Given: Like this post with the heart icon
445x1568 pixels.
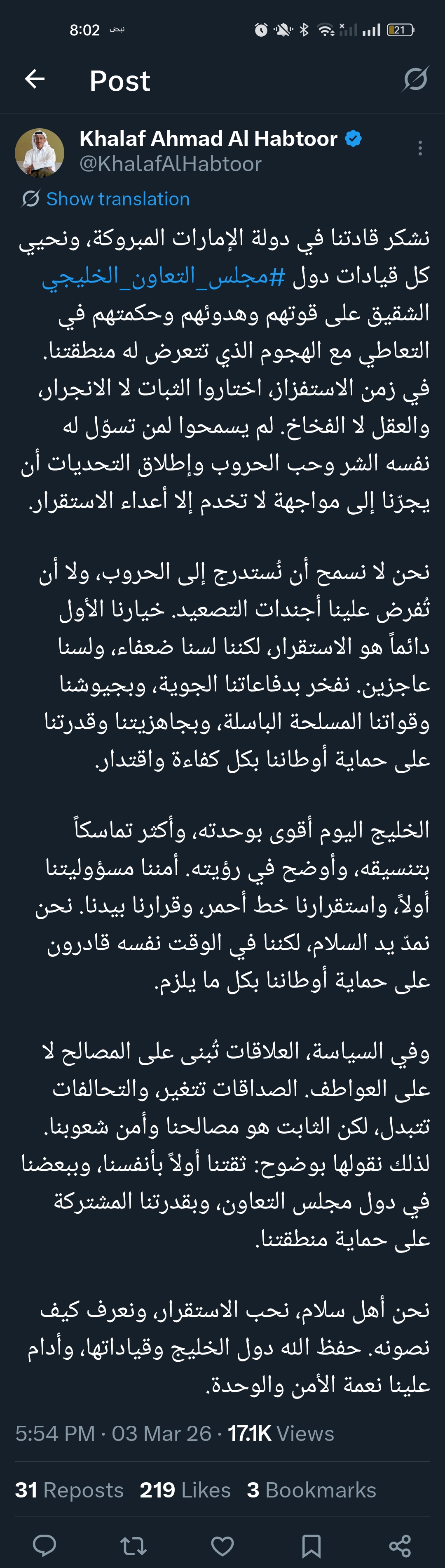Looking at the screenshot, I should point(222,1545).
